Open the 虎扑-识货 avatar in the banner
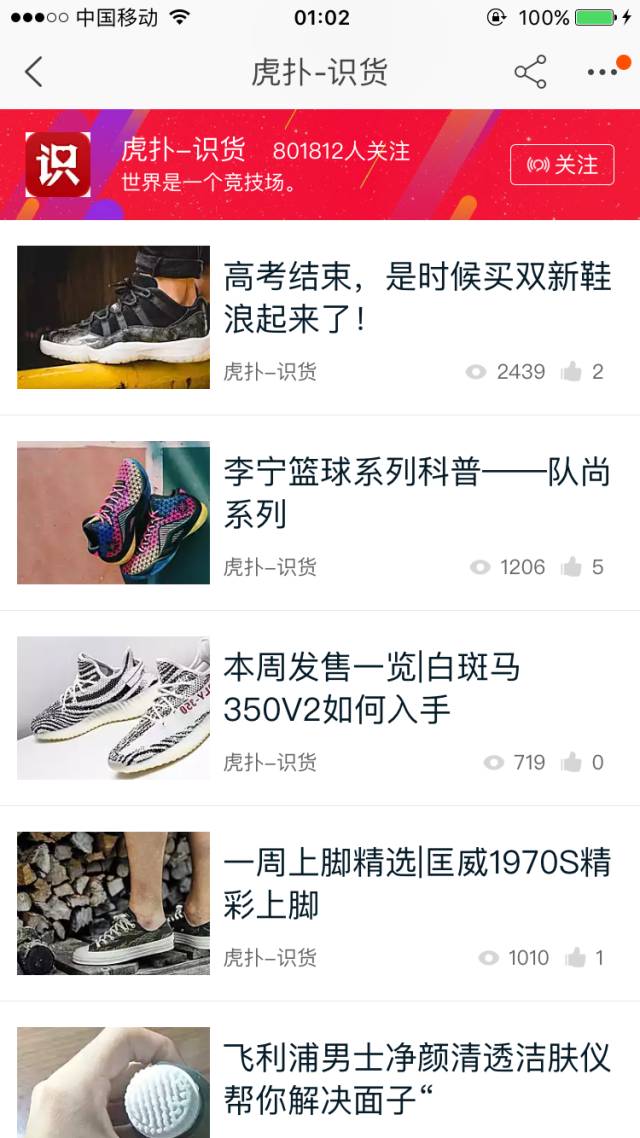This screenshot has height=1138, width=640. pos(58,165)
